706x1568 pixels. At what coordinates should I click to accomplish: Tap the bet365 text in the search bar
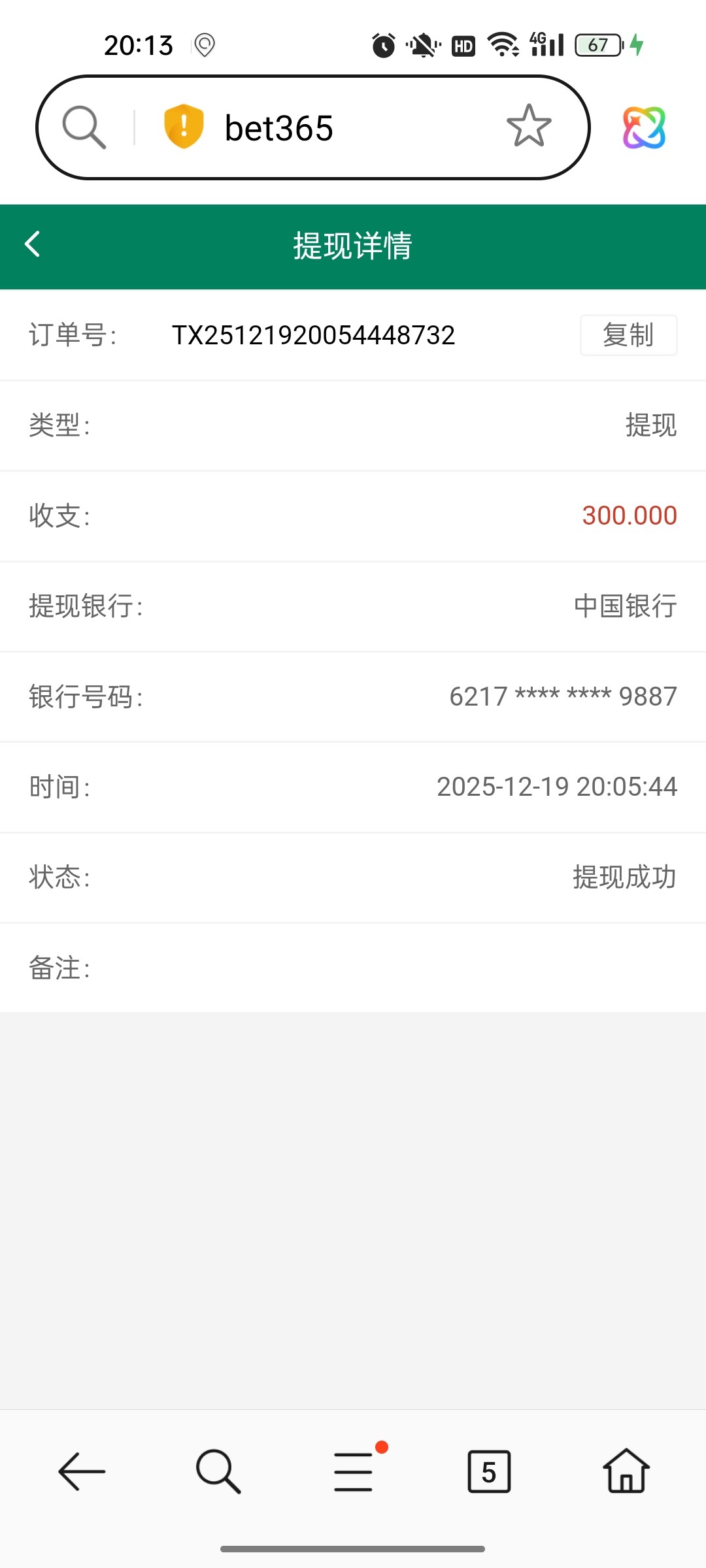click(280, 127)
